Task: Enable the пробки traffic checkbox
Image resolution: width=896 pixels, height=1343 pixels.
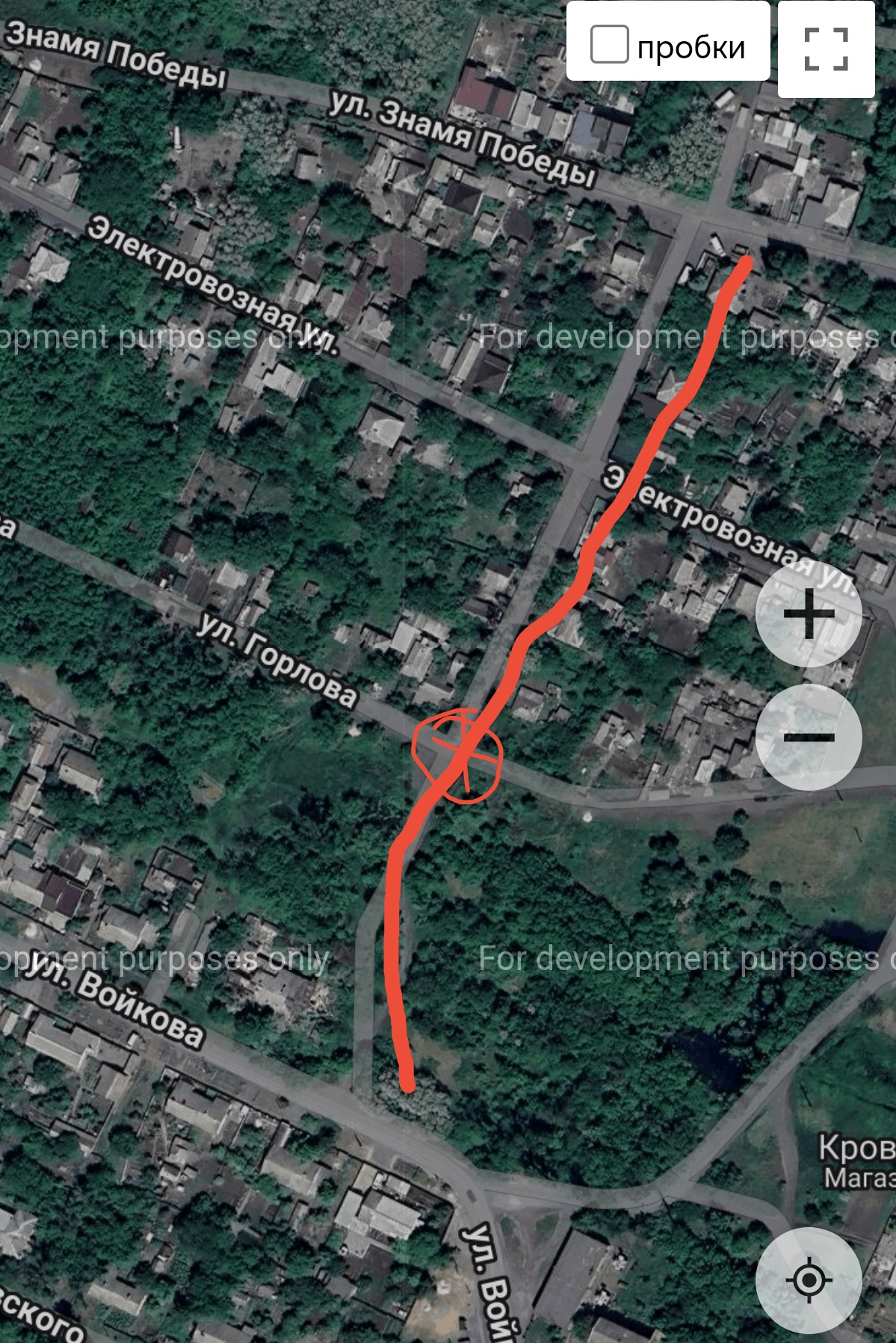Action: point(609,44)
